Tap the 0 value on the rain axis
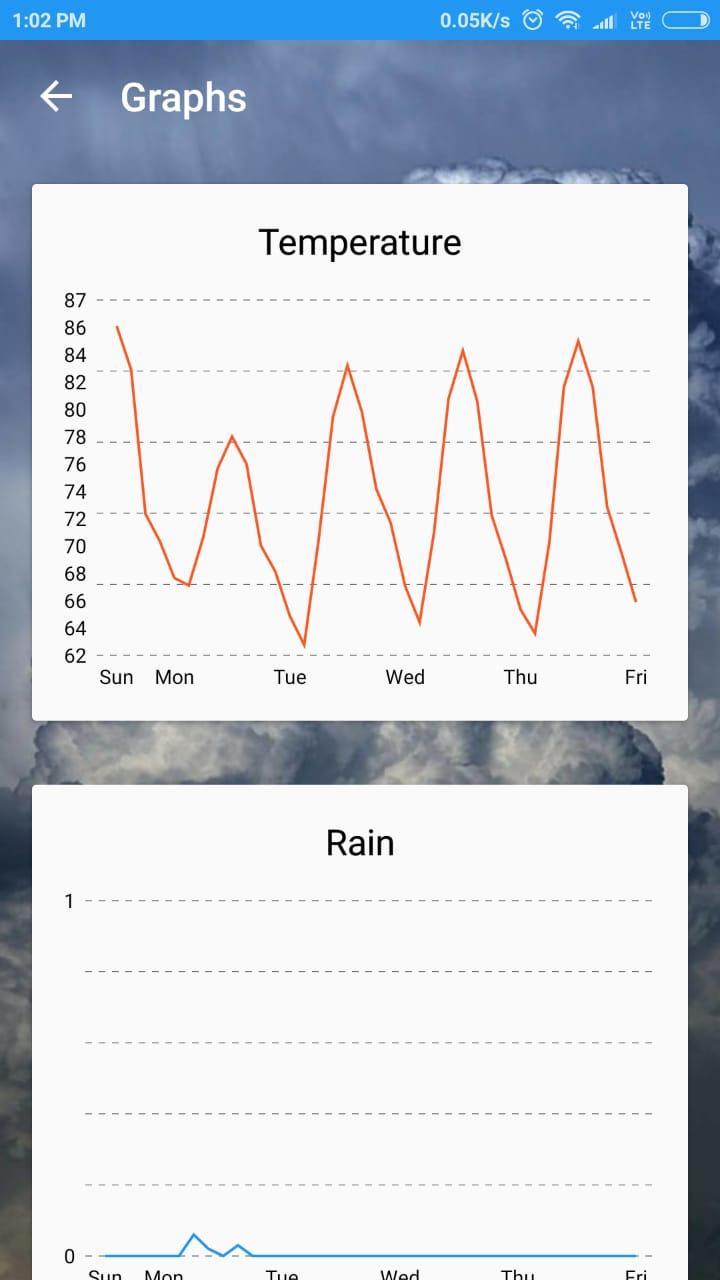Viewport: 720px width, 1280px height. pyautogui.click(x=69, y=1256)
